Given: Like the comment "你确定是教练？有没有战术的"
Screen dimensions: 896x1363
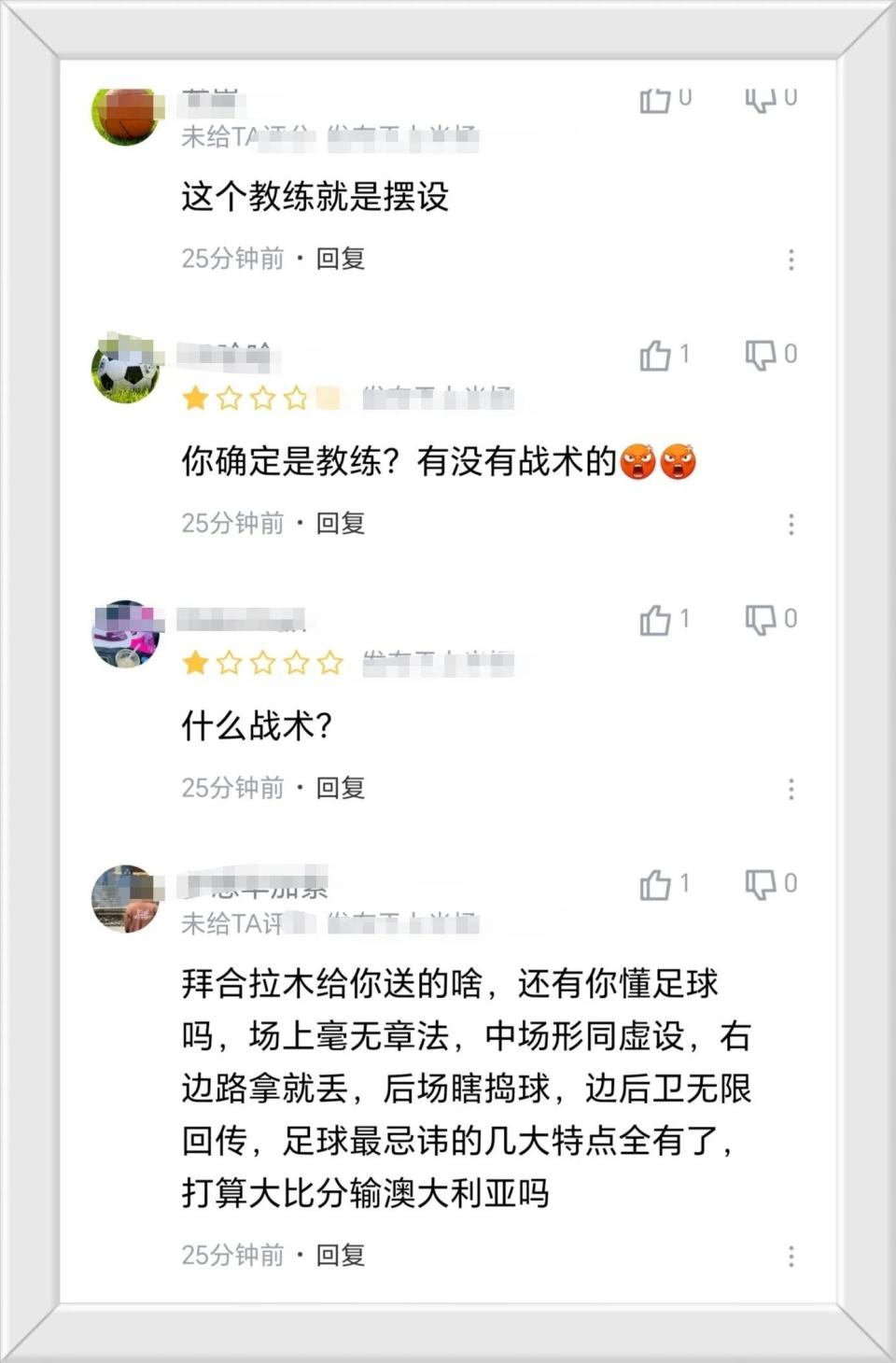Looking at the screenshot, I should 656,356.
